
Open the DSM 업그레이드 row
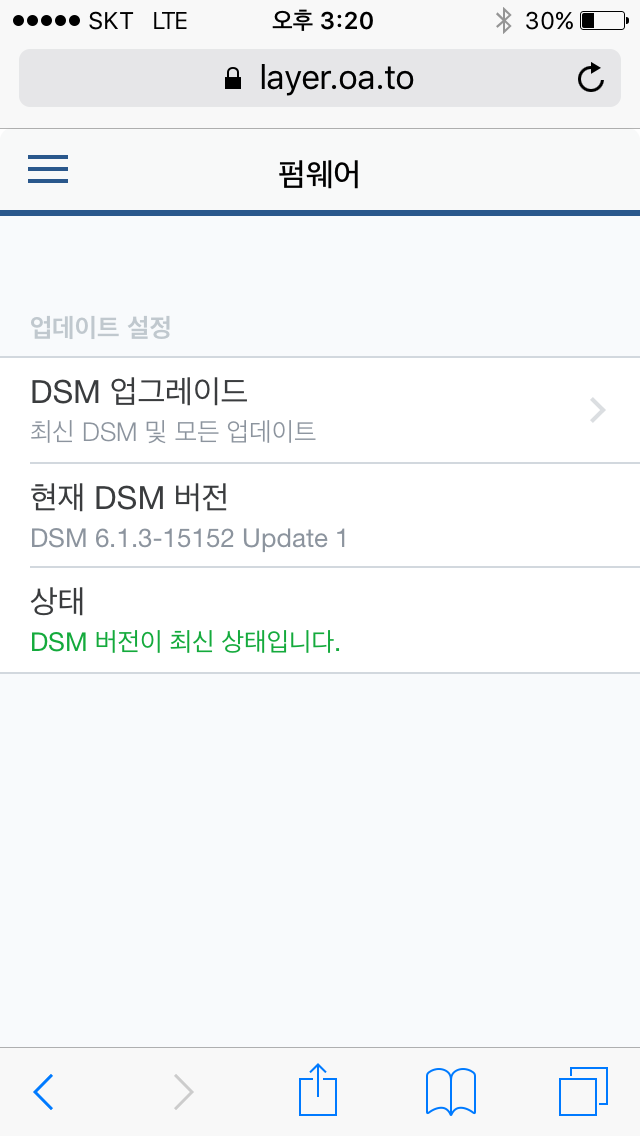click(320, 410)
